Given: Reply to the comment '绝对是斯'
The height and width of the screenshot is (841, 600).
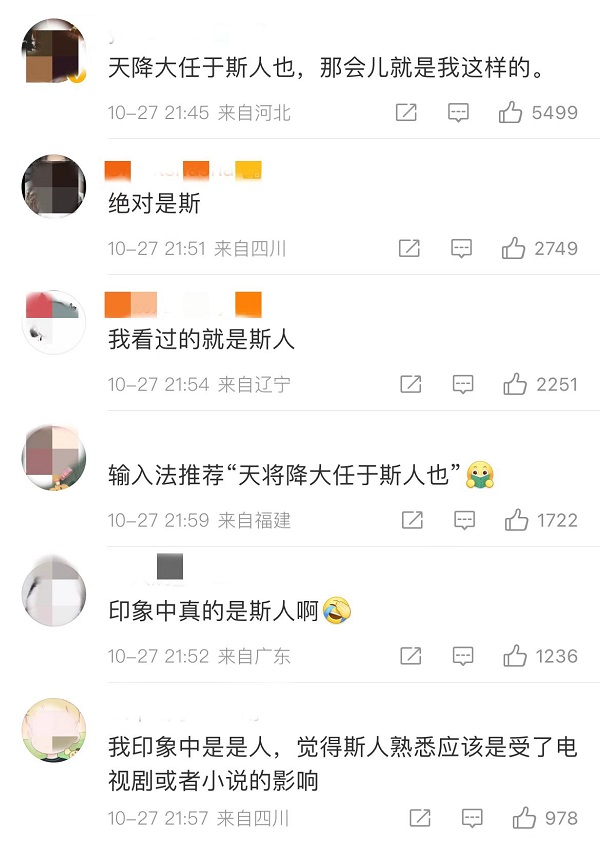Looking at the screenshot, I should [x=461, y=248].
